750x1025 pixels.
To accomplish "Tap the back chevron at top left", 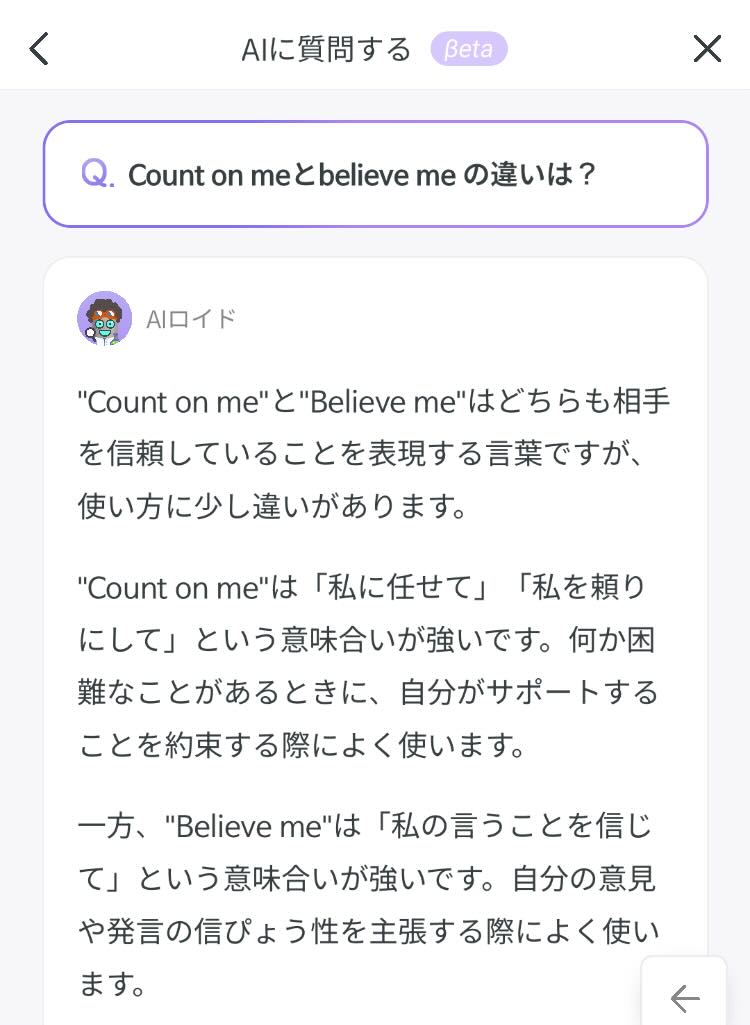I will click(x=38, y=47).
